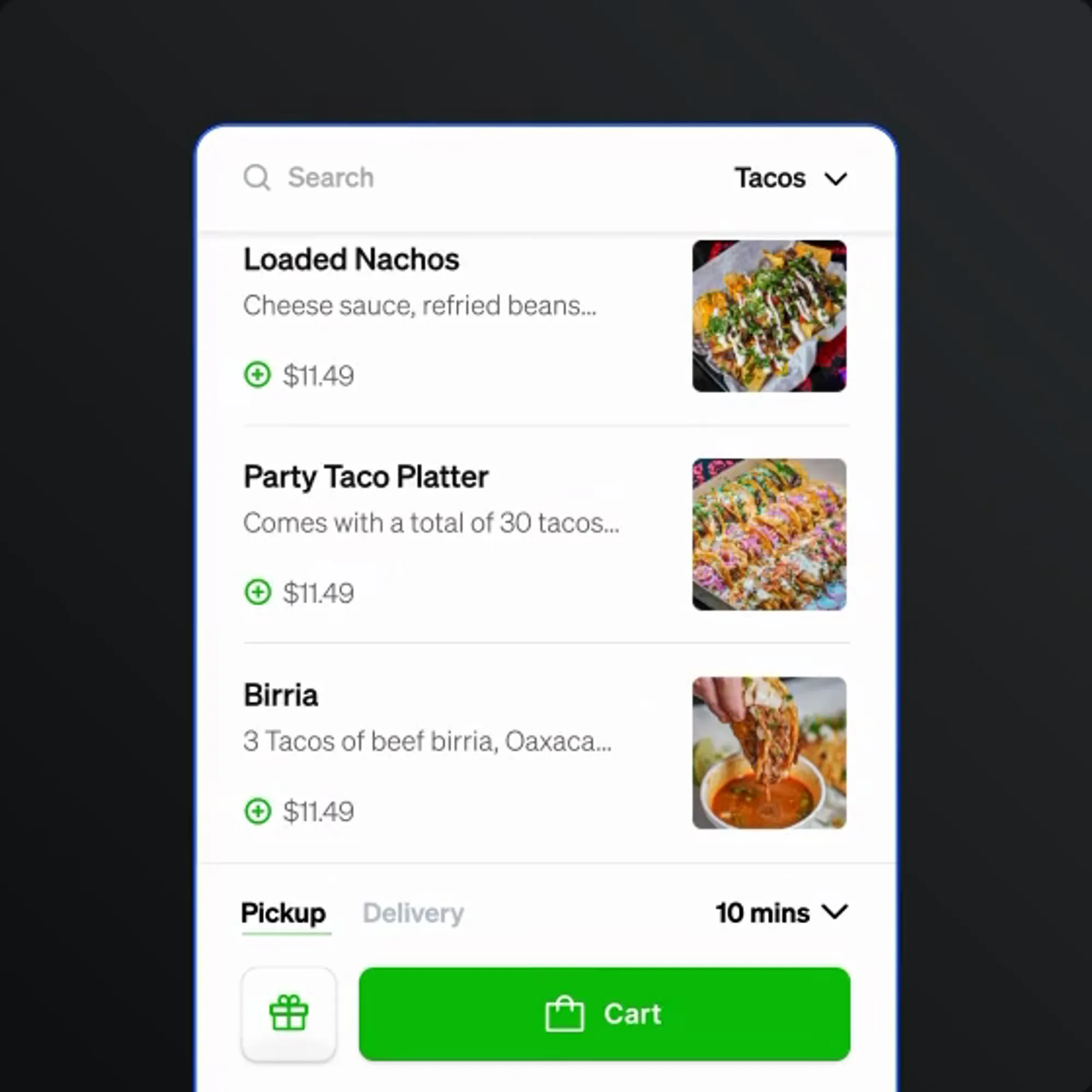Image resolution: width=1092 pixels, height=1092 pixels.
Task: Add Birria tacos to the order
Action: coord(257,810)
